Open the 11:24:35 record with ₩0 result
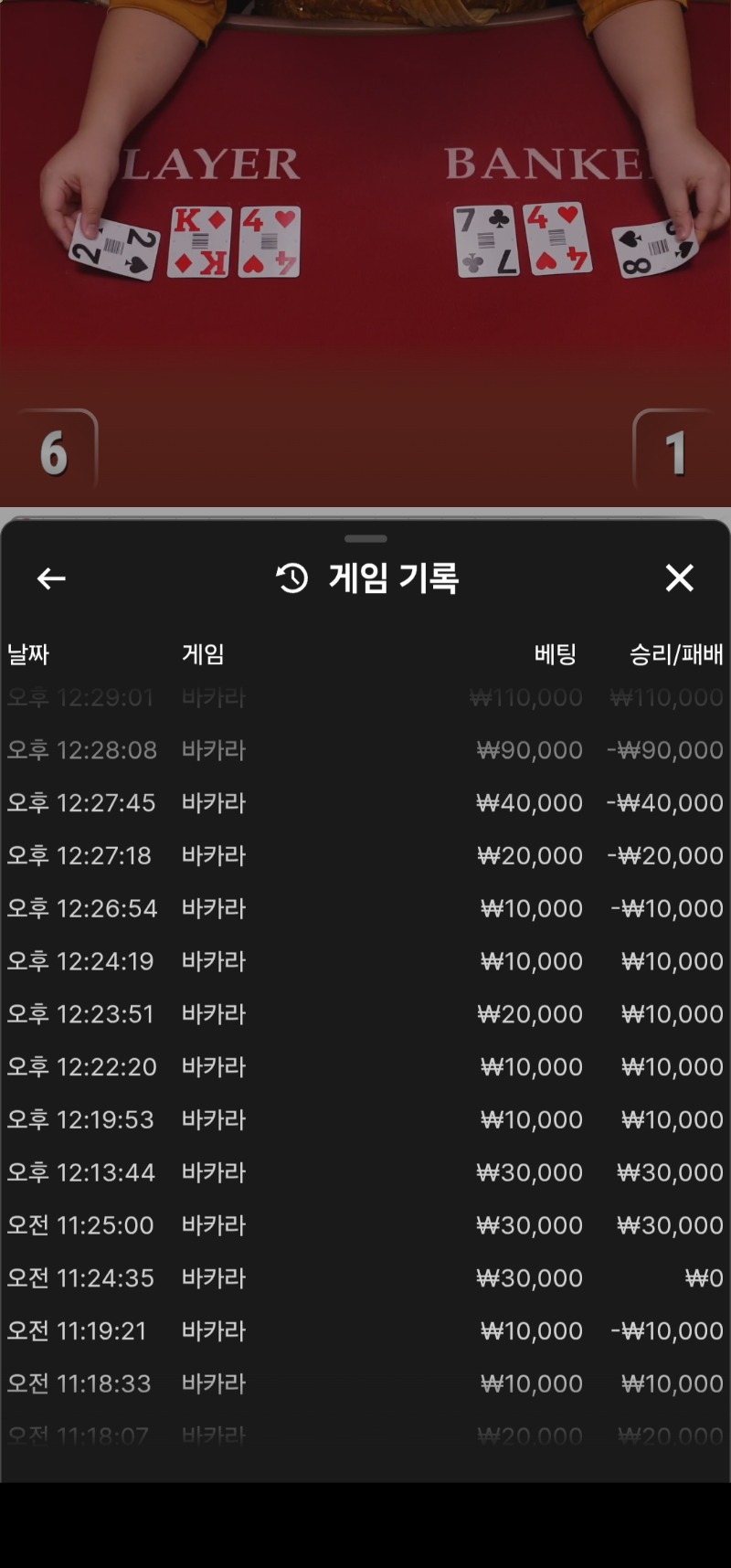The width and height of the screenshot is (731, 1568). (x=365, y=1278)
